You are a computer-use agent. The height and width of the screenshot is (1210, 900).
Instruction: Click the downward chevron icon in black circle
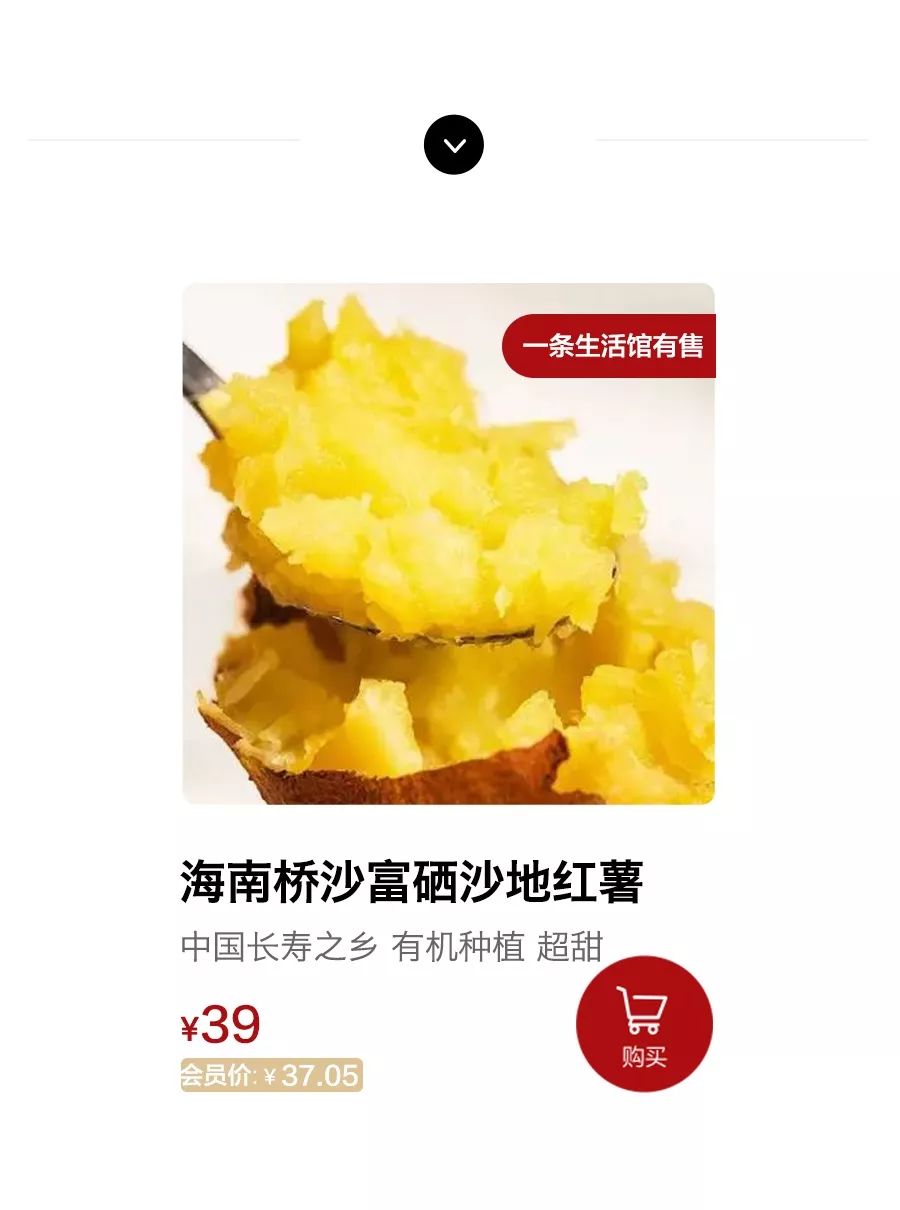click(x=456, y=143)
